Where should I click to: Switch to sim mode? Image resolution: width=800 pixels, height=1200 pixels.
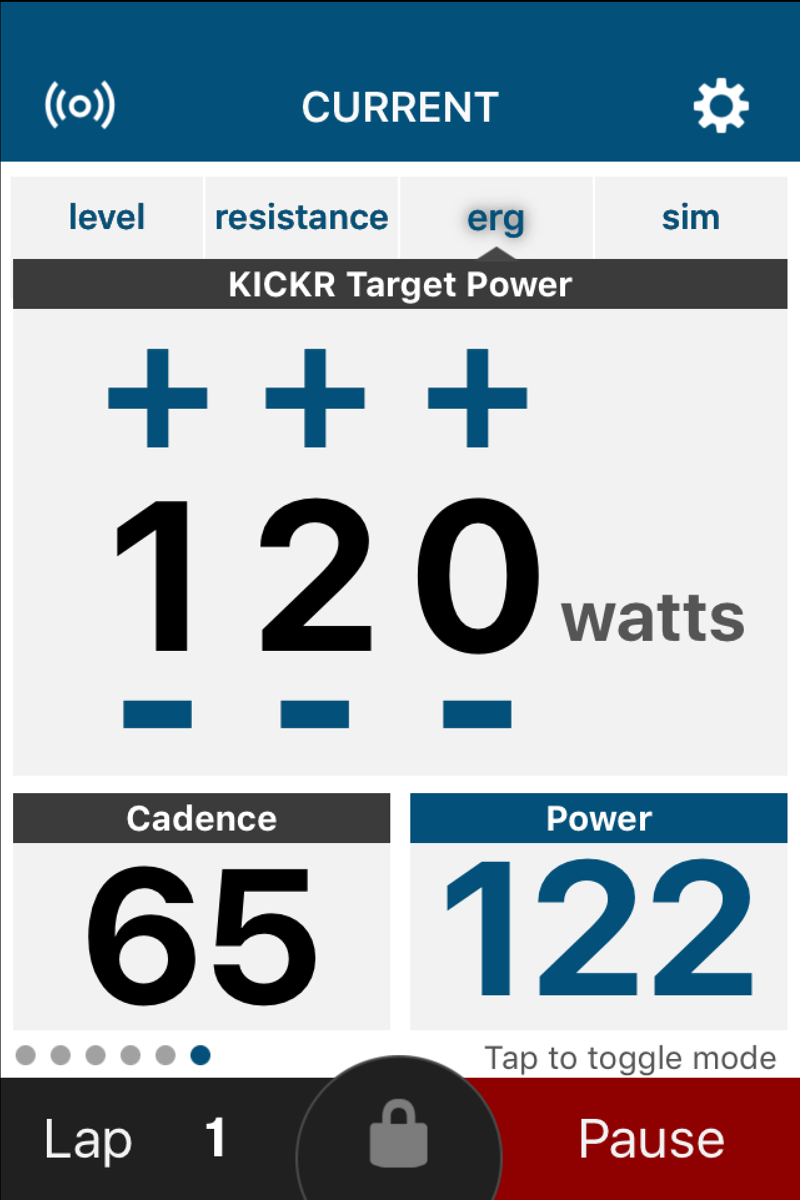(690, 217)
